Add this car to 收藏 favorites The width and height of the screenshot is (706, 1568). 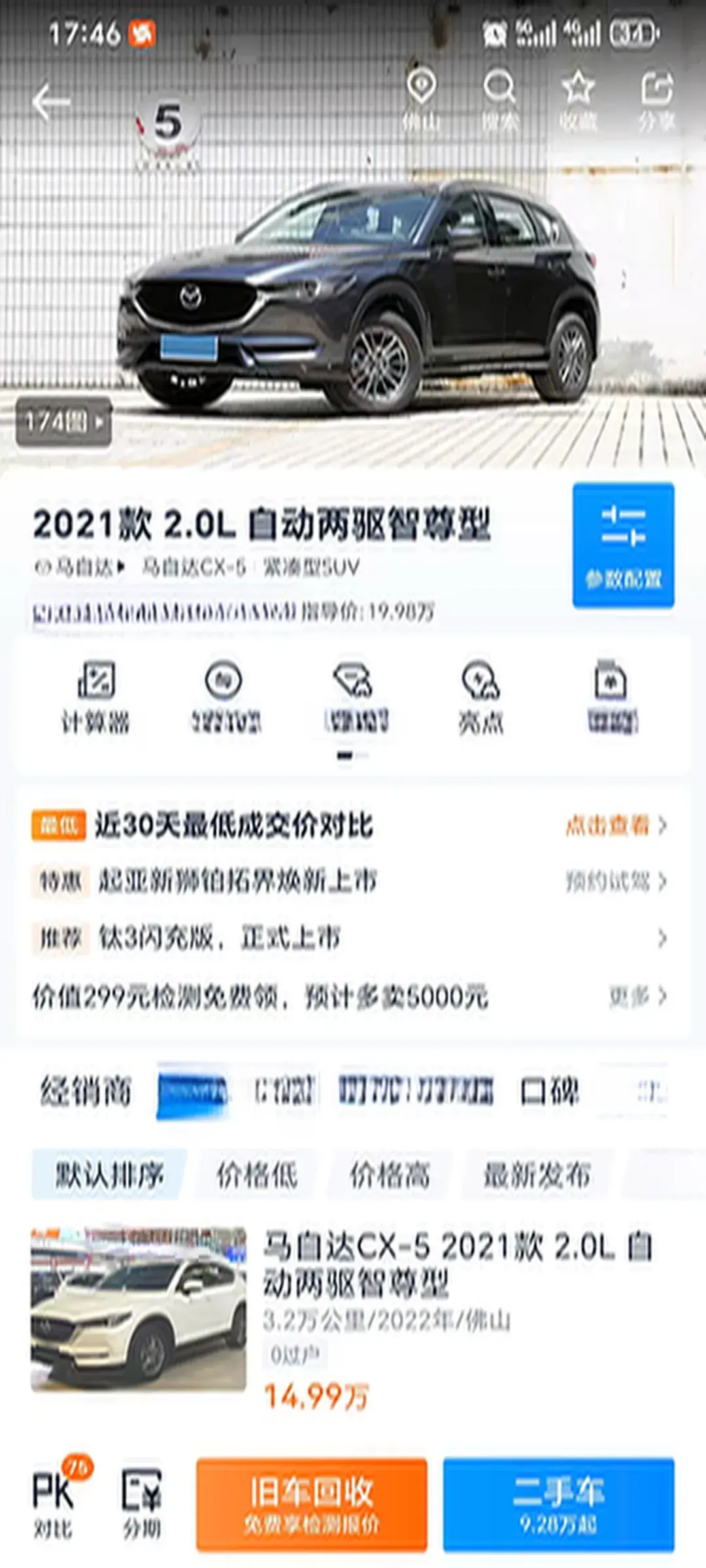pyautogui.click(x=579, y=99)
